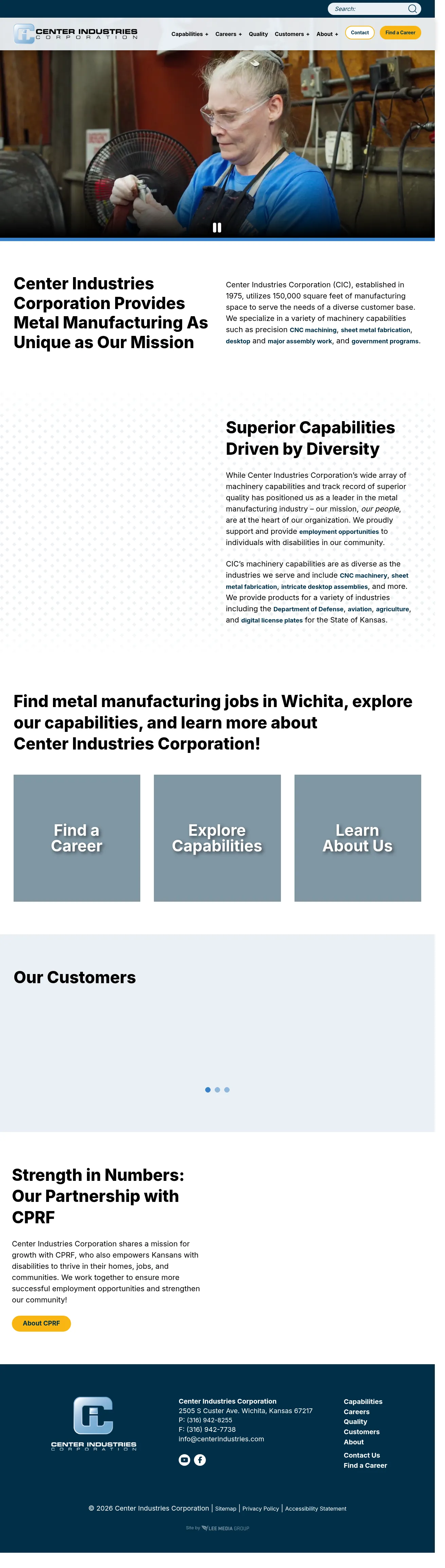
Task: Open the Privacy Policy footer link
Action: [x=261, y=1508]
